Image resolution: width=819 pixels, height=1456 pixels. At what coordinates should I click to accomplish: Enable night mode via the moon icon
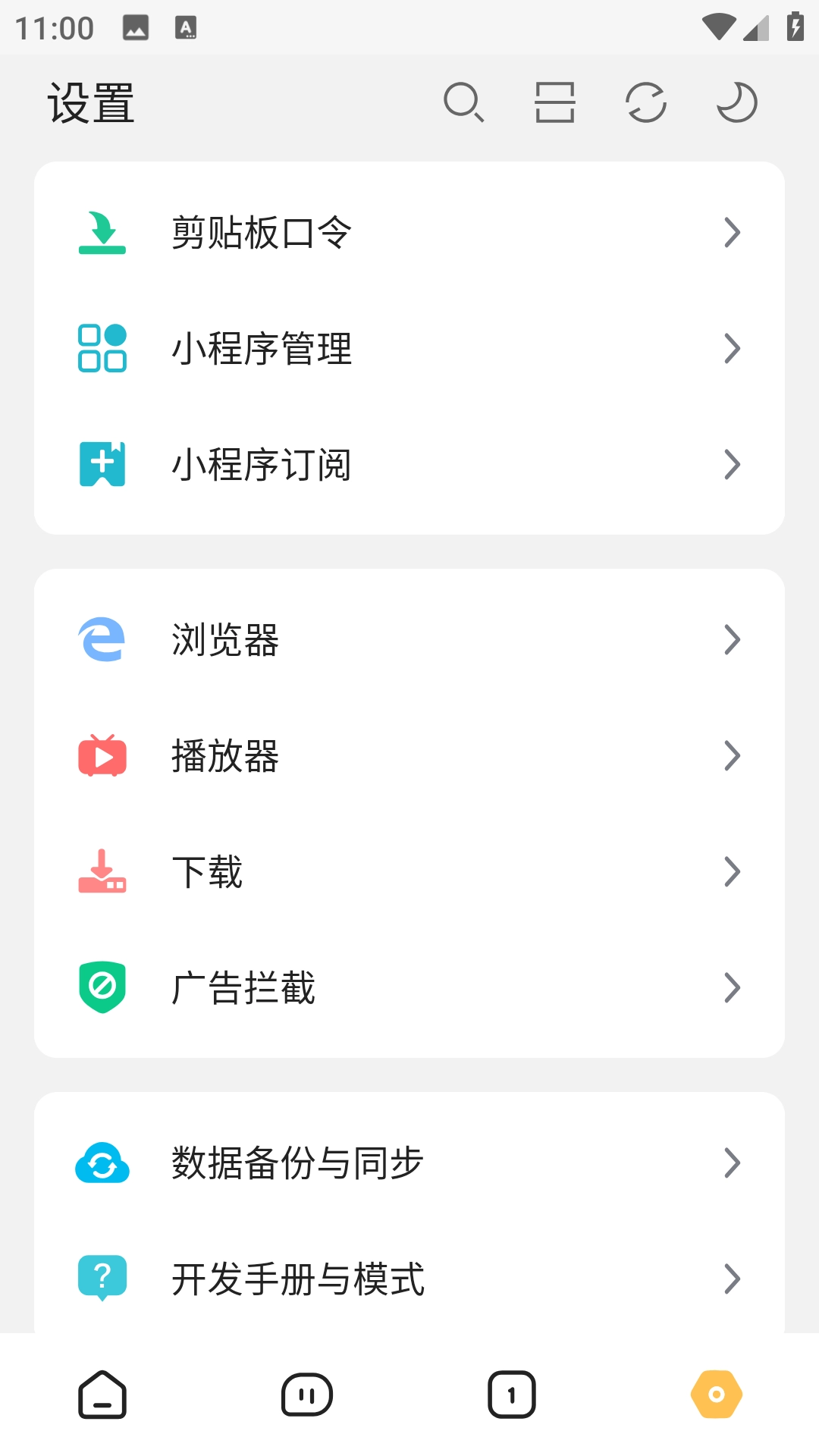pos(736,102)
